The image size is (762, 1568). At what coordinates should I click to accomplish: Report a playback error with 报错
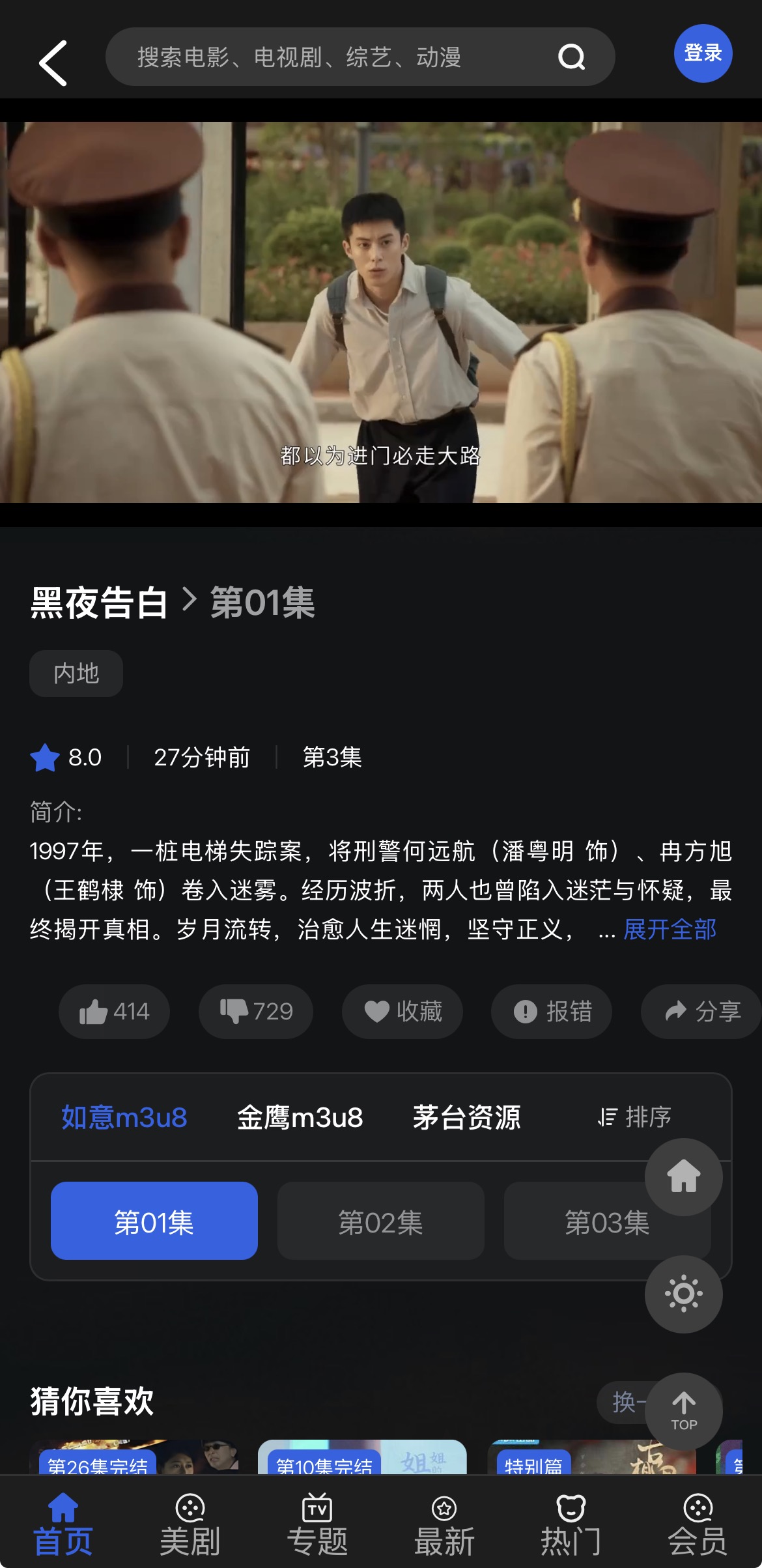552,1012
